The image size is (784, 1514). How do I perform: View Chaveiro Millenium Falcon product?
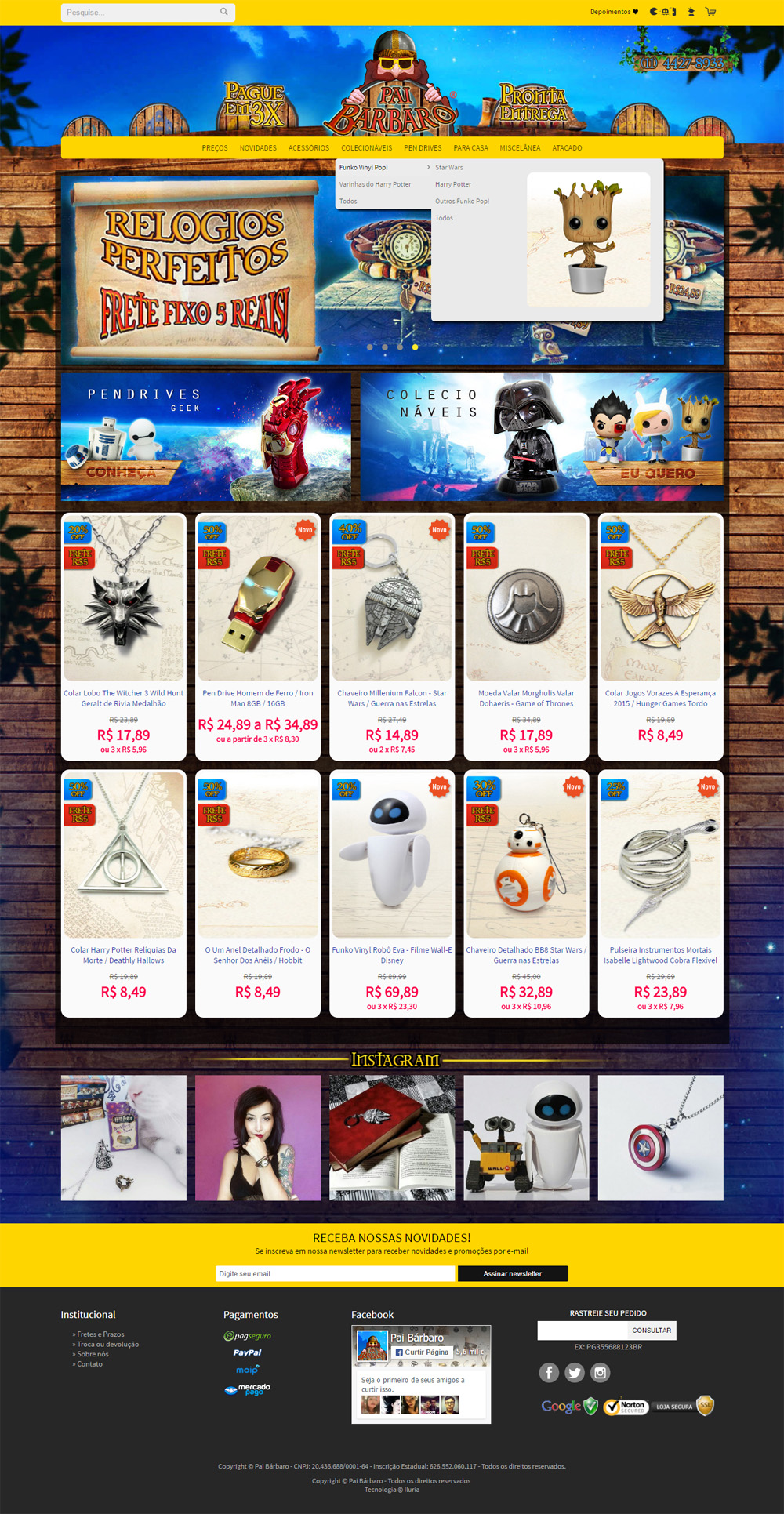[x=392, y=698]
